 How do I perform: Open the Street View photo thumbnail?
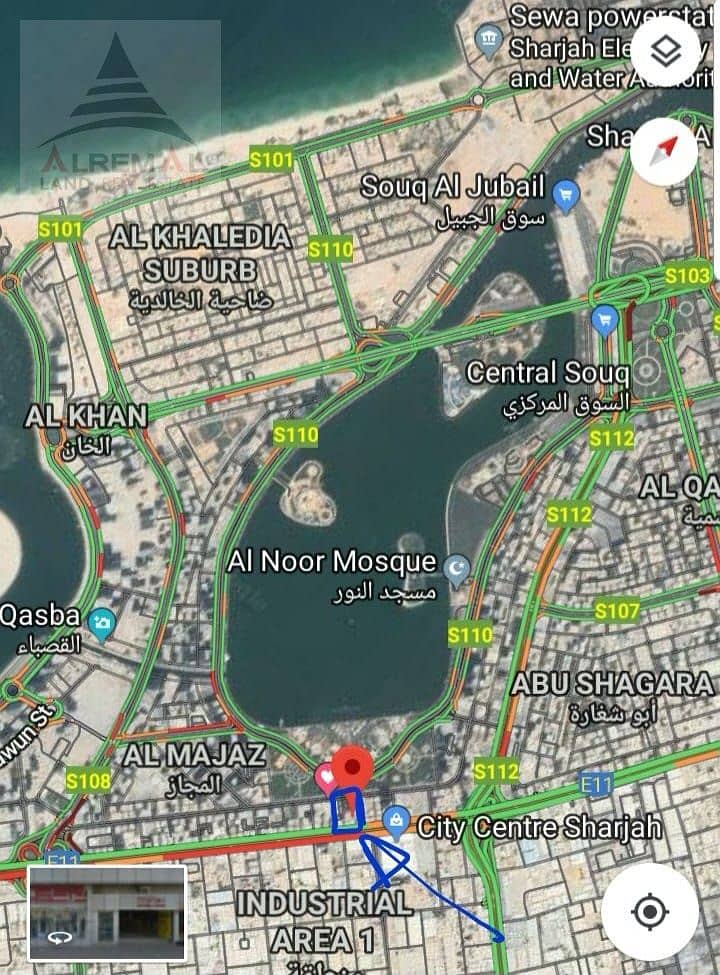pyautogui.click(x=107, y=906)
